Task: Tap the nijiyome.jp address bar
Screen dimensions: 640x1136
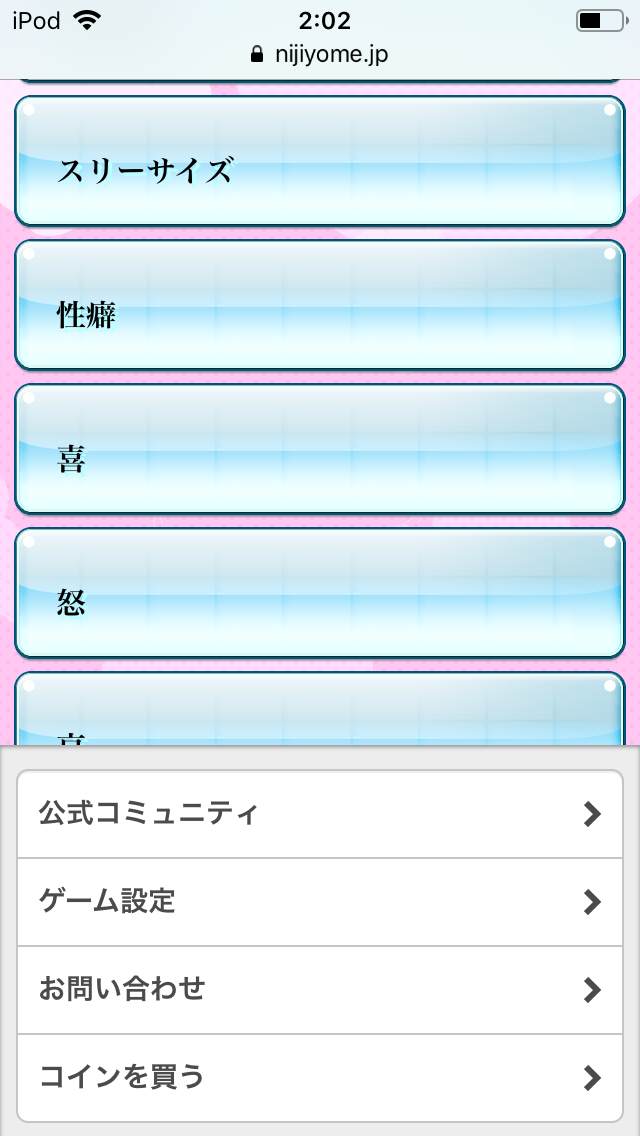Action: point(320,55)
